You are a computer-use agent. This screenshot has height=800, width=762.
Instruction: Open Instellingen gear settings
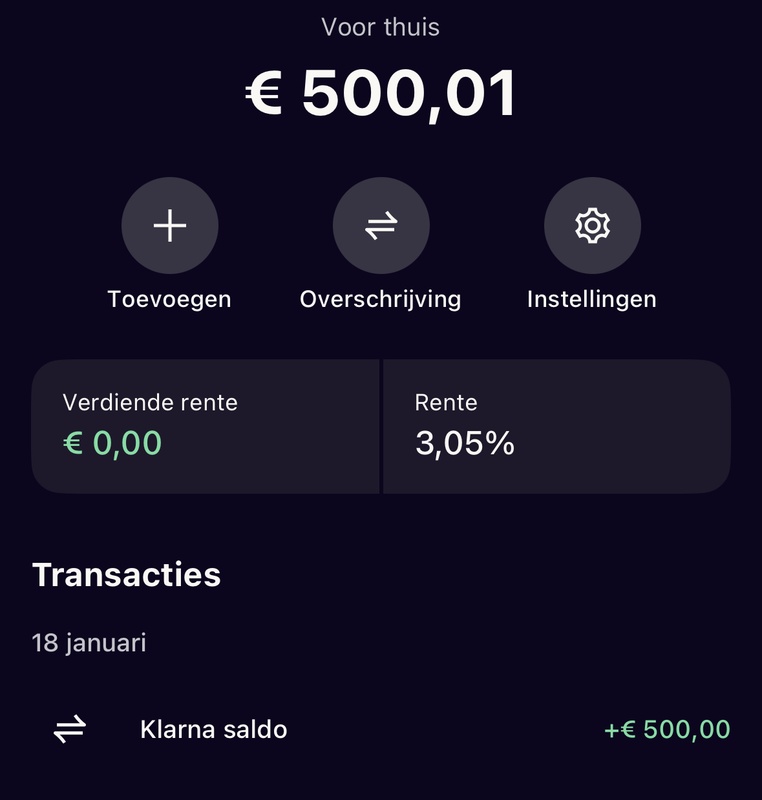point(592,227)
